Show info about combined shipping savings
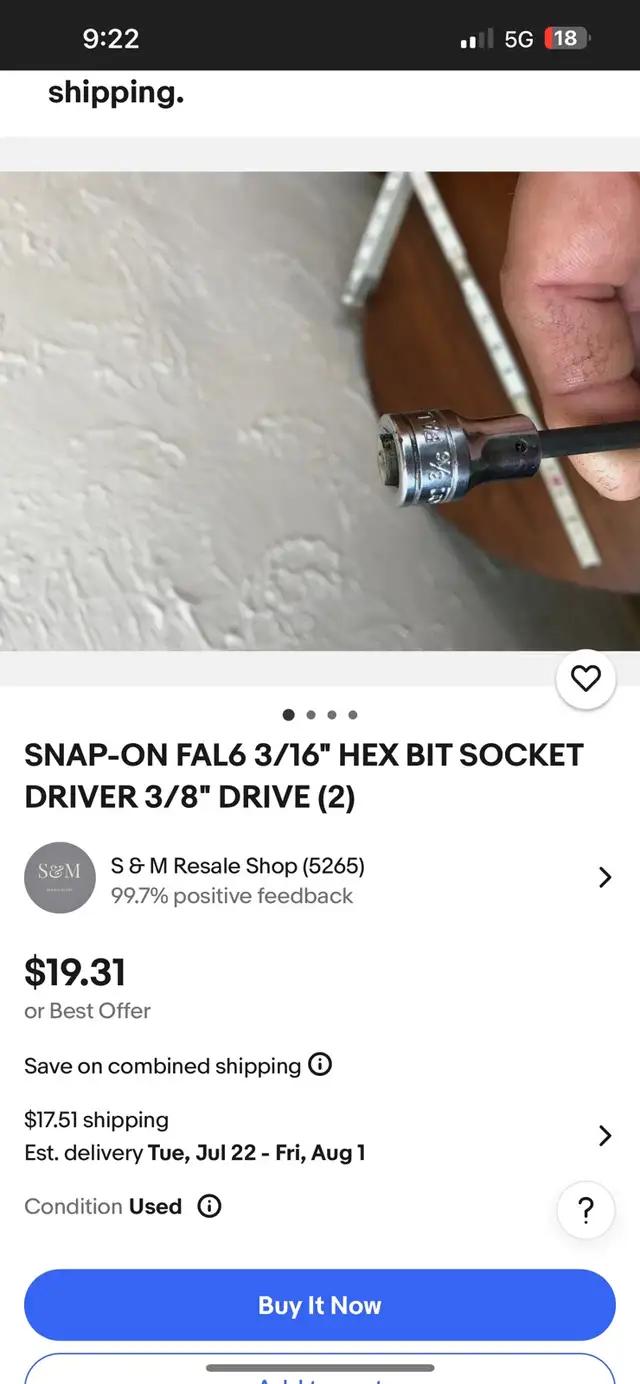This screenshot has width=640, height=1384. 320,1065
